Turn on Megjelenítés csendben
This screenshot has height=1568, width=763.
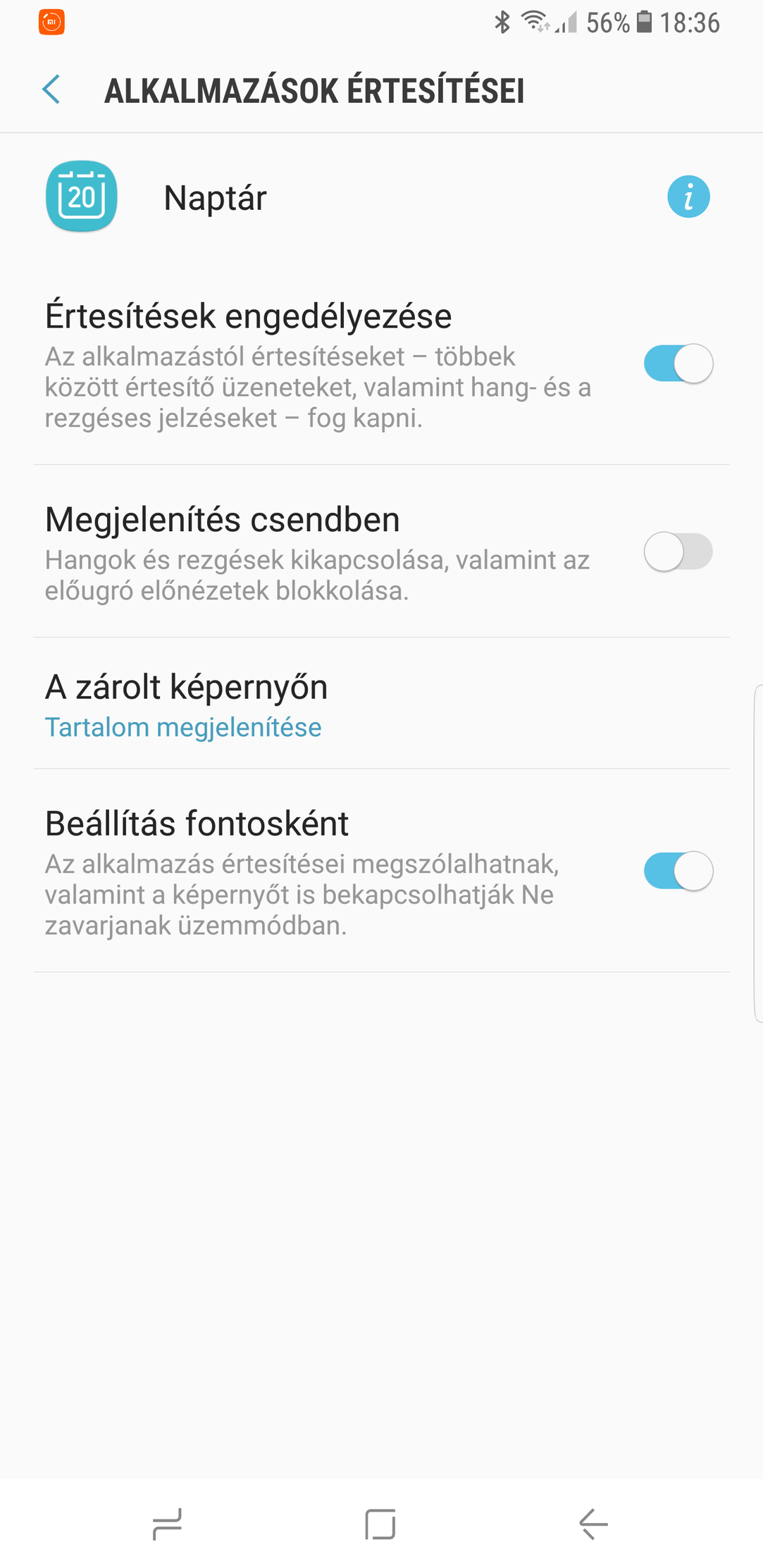click(678, 552)
